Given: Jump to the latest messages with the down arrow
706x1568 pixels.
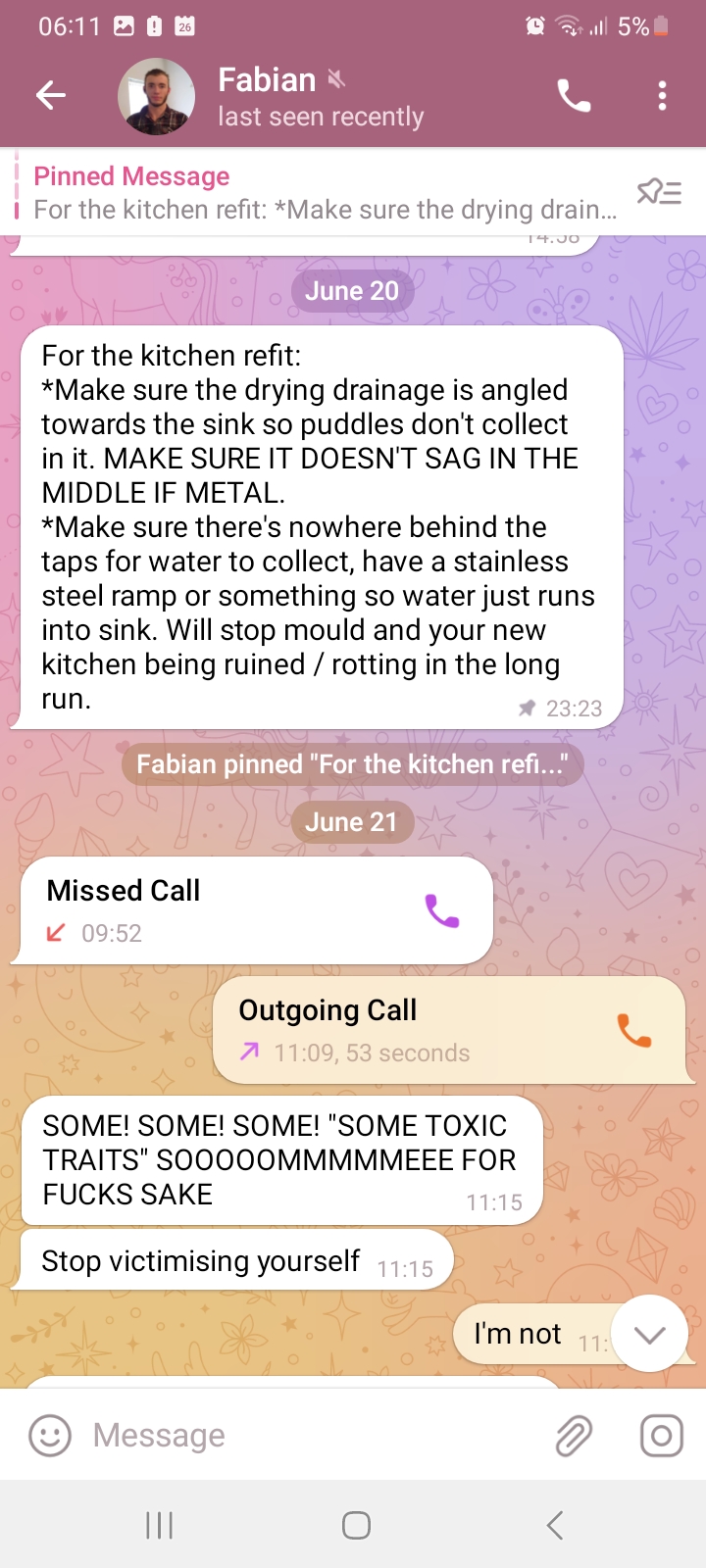Looking at the screenshot, I should (649, 1334).
